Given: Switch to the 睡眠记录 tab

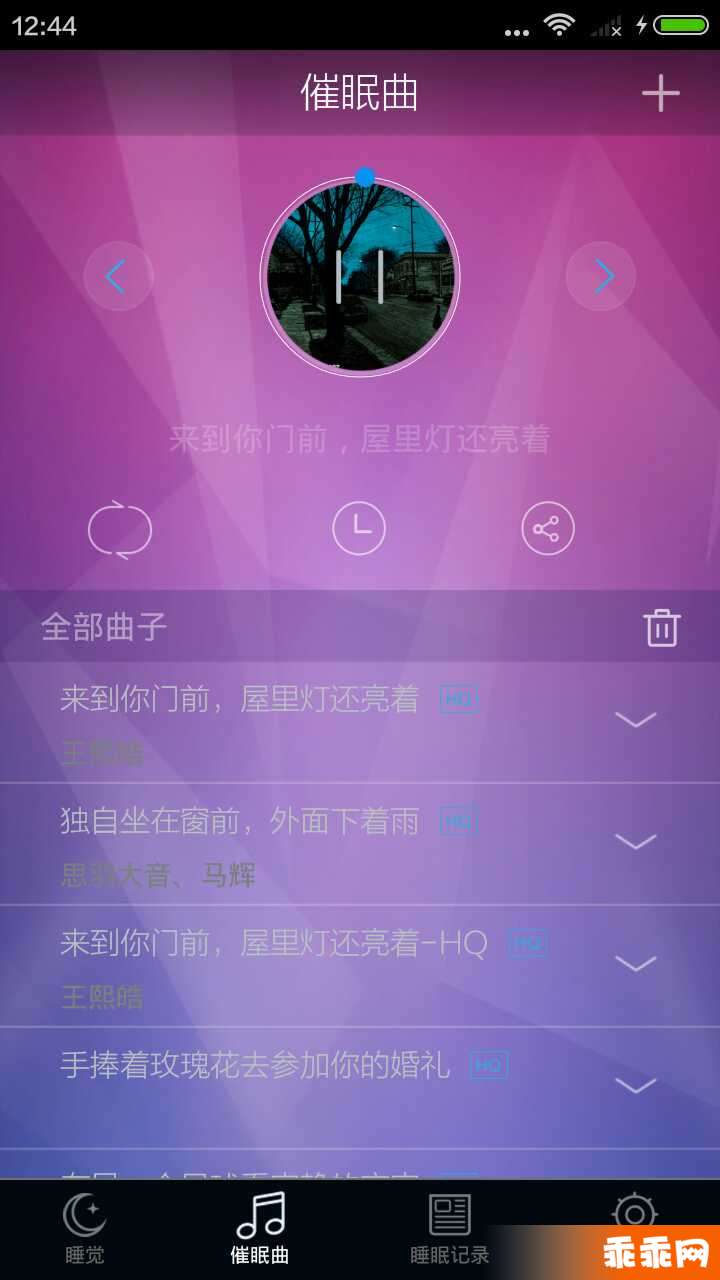Looking at the screenshot, I should point(449,1230).
